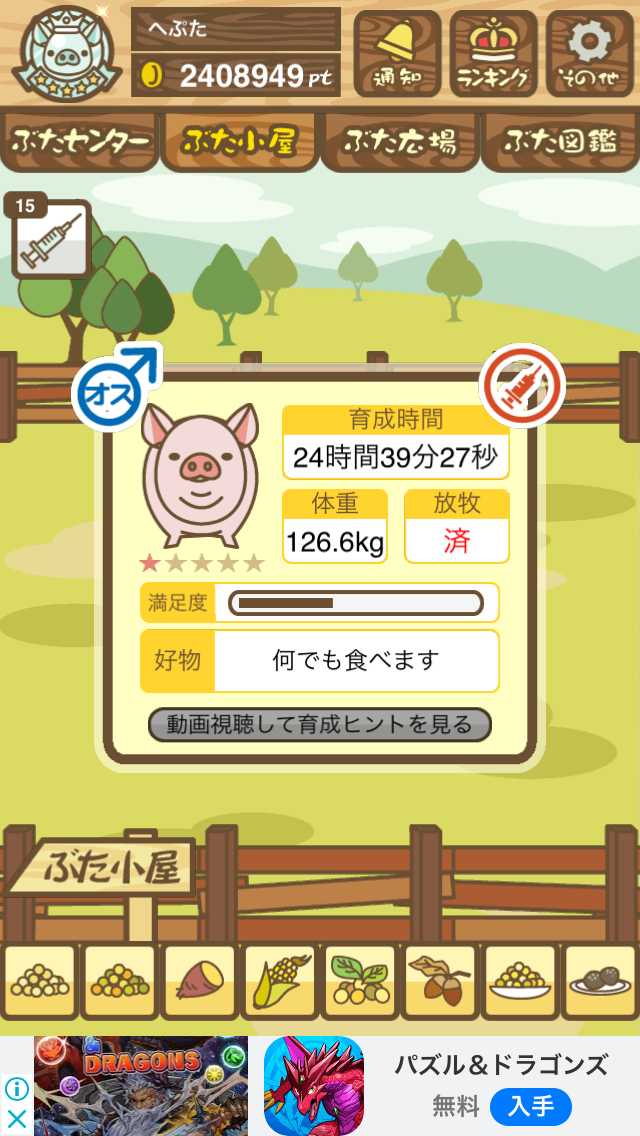
Task: Open the ランキング crown ranking
Action: 493,53
